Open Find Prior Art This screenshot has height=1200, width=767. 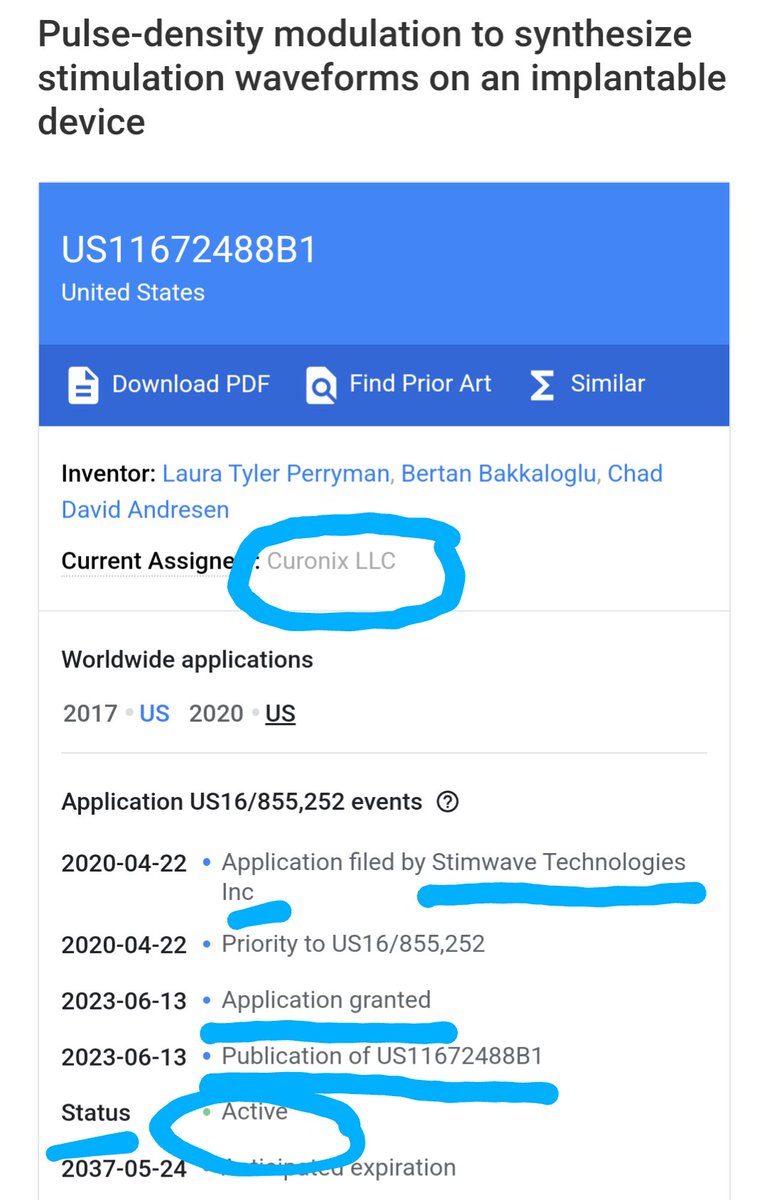pyautogui.click(x=399, y=385)
